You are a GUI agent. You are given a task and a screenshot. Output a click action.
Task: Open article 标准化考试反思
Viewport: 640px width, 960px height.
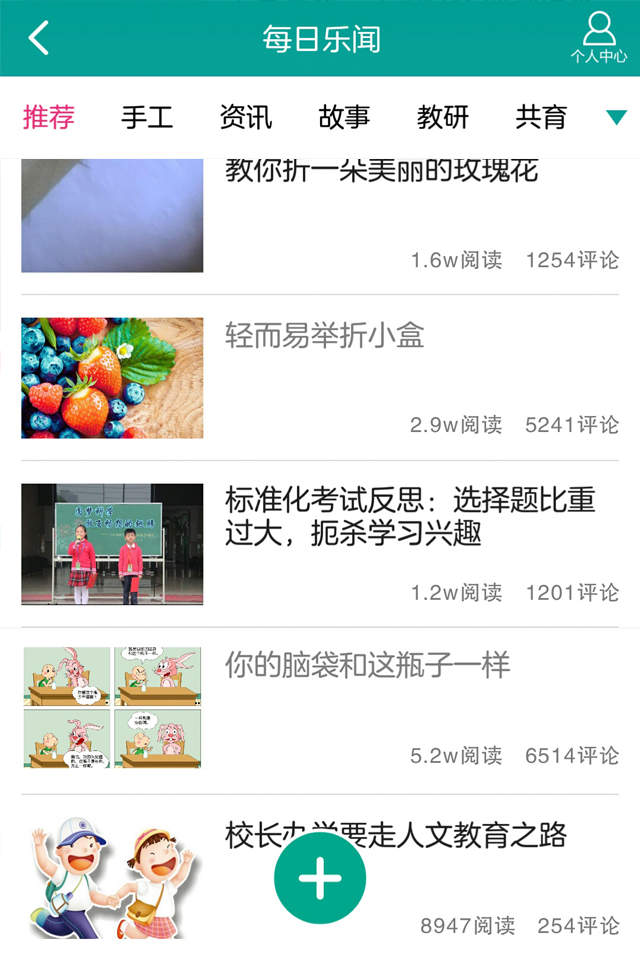pos(409,516)
